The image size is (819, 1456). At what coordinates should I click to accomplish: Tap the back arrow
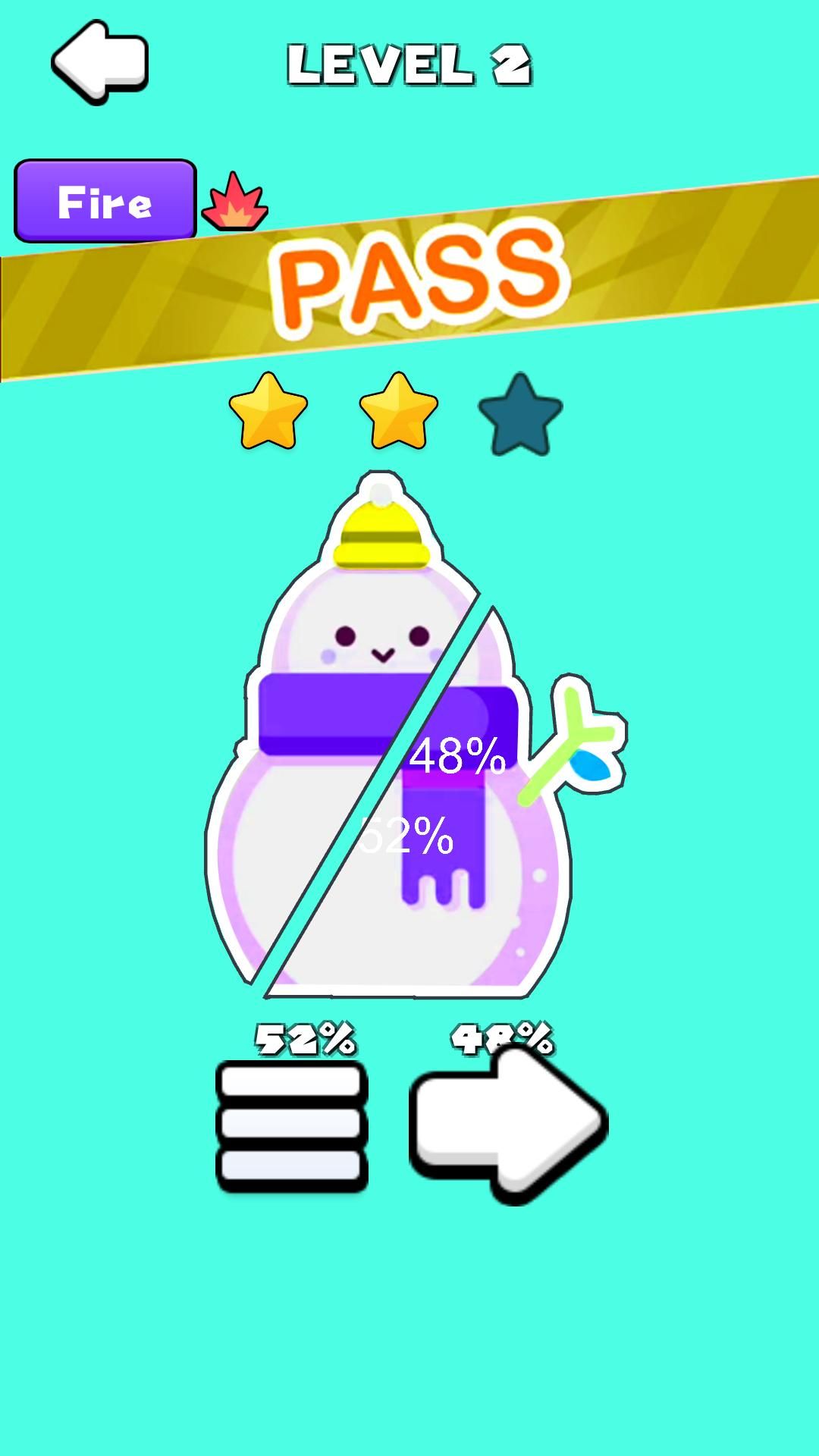99,62
